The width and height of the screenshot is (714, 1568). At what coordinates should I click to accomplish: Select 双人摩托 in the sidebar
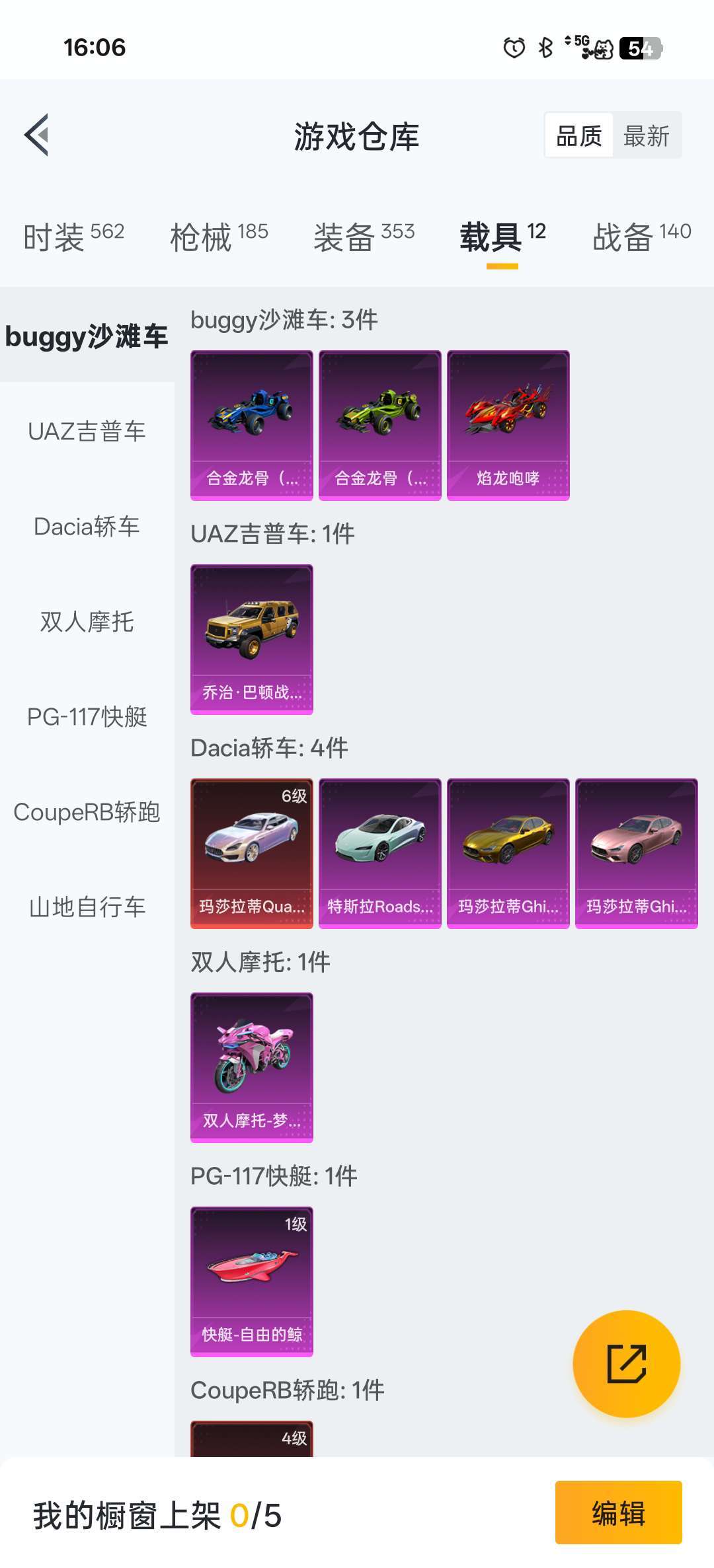pyautogui.click(x=87, y=622)
